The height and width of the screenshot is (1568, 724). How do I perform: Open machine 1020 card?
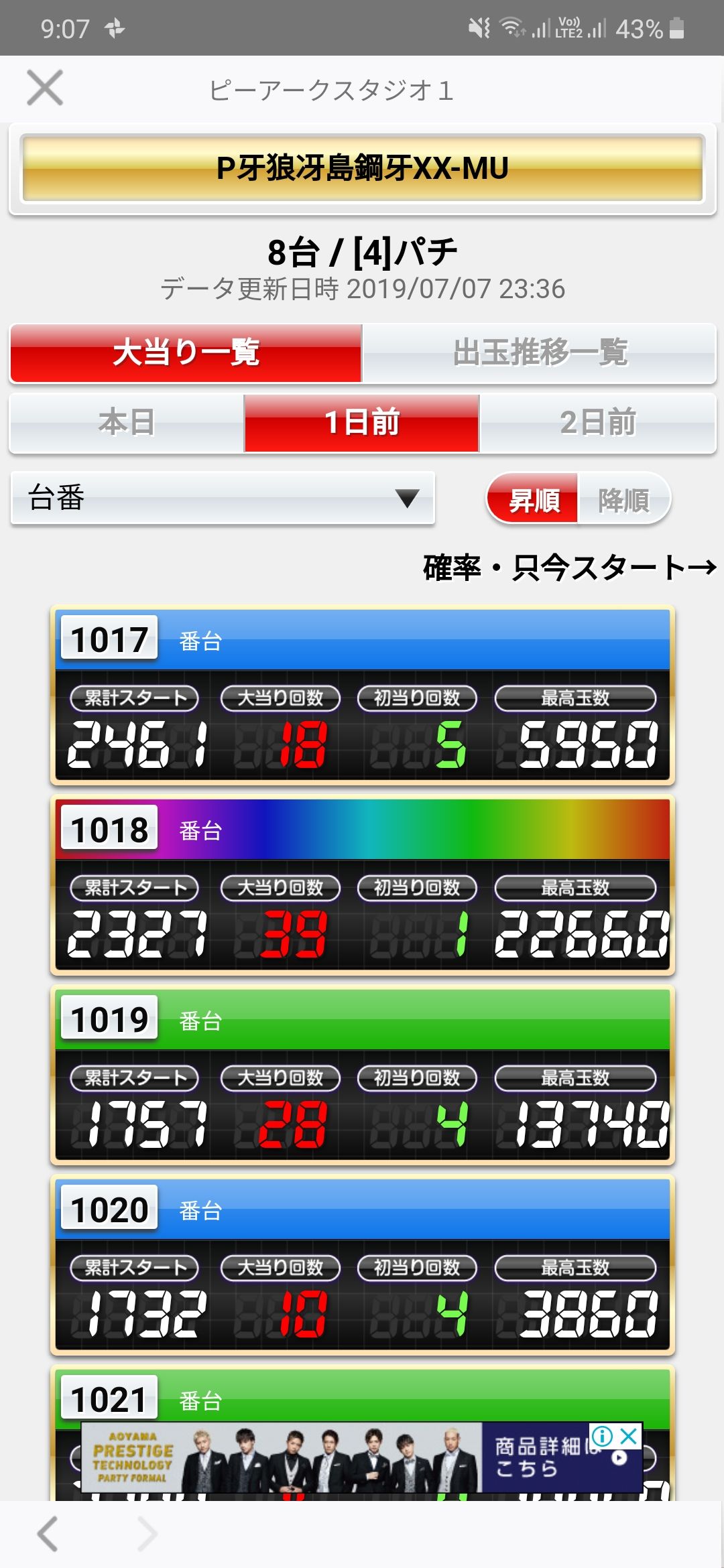coord(363,1264)
